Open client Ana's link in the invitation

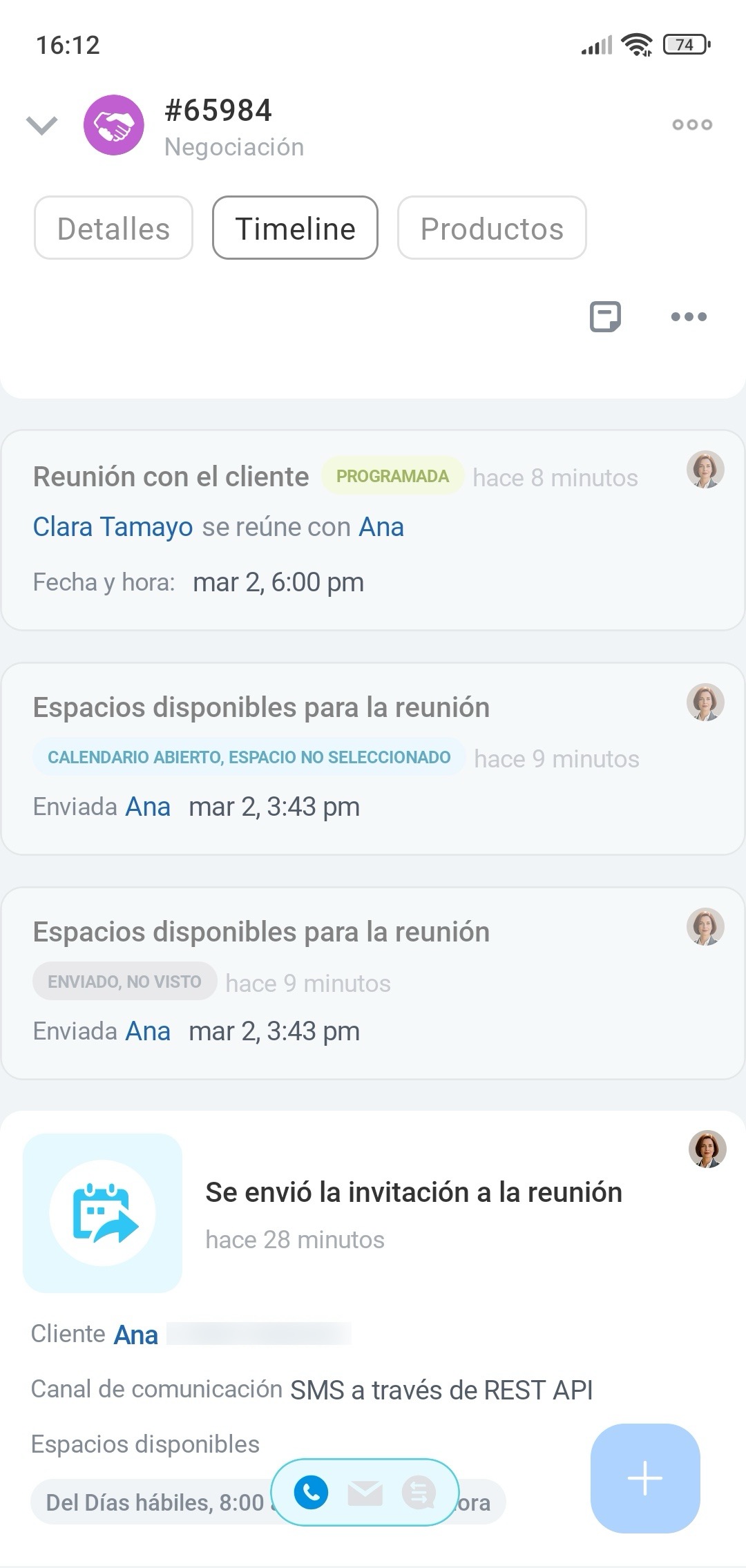pyautogui.click(x=136, y=1335)
